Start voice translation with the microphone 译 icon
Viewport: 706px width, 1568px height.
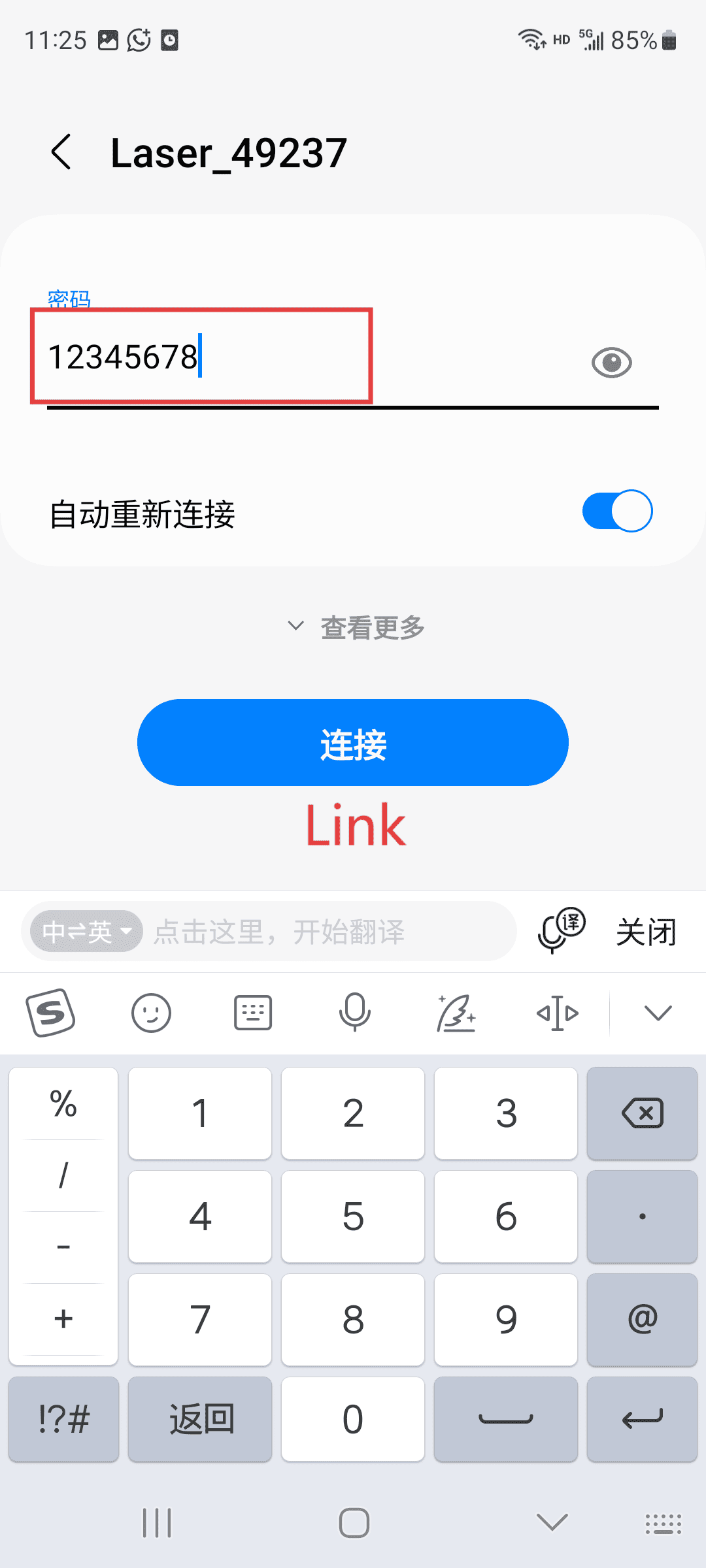pyautogui.click(x=560, y=930)
